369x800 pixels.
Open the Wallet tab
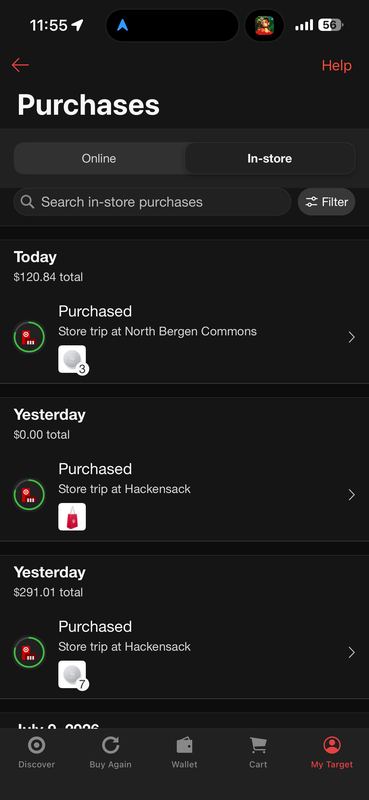pyautogui.click(x=184, y=753)
